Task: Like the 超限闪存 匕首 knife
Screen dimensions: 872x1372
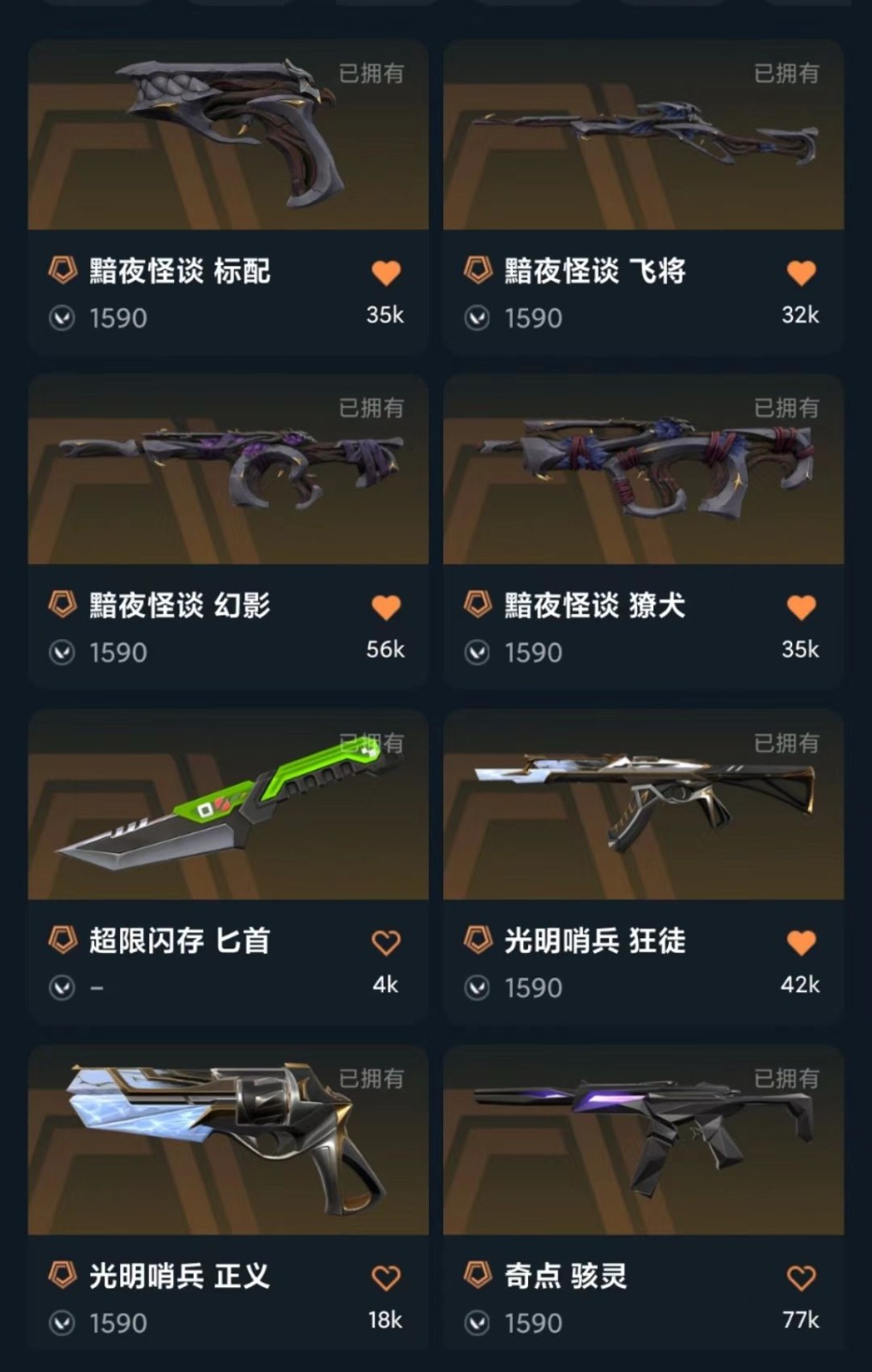Action: [386, 942]
